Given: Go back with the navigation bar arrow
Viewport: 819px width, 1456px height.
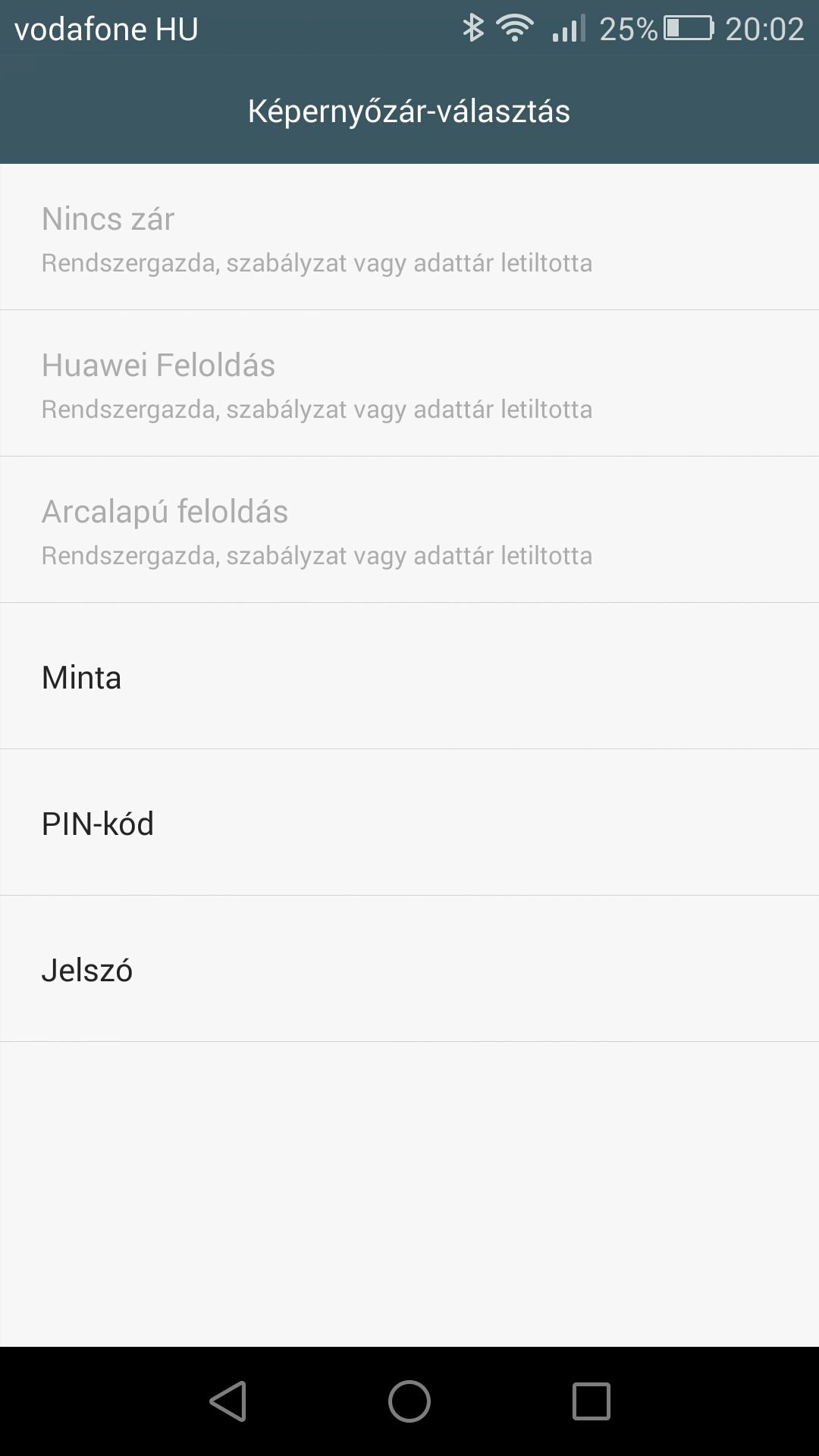Looking at the screenshot, I should click(228, 1401).
